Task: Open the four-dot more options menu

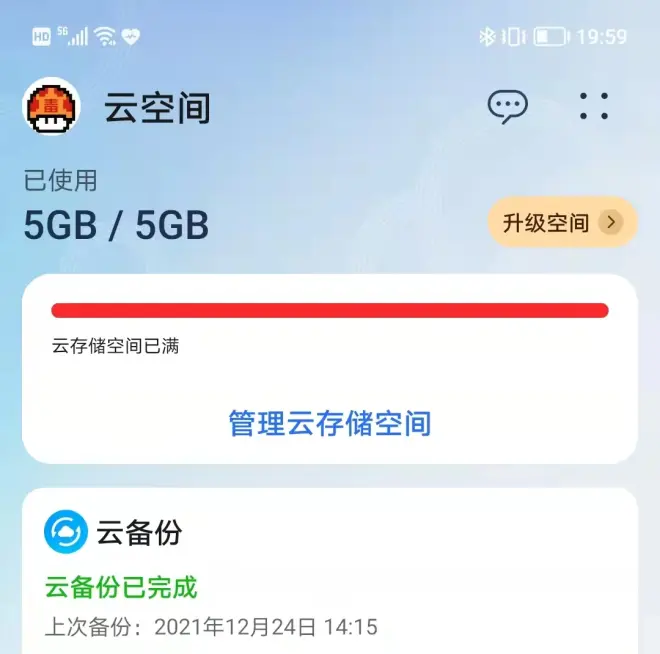Action: (x=594, y=106)
